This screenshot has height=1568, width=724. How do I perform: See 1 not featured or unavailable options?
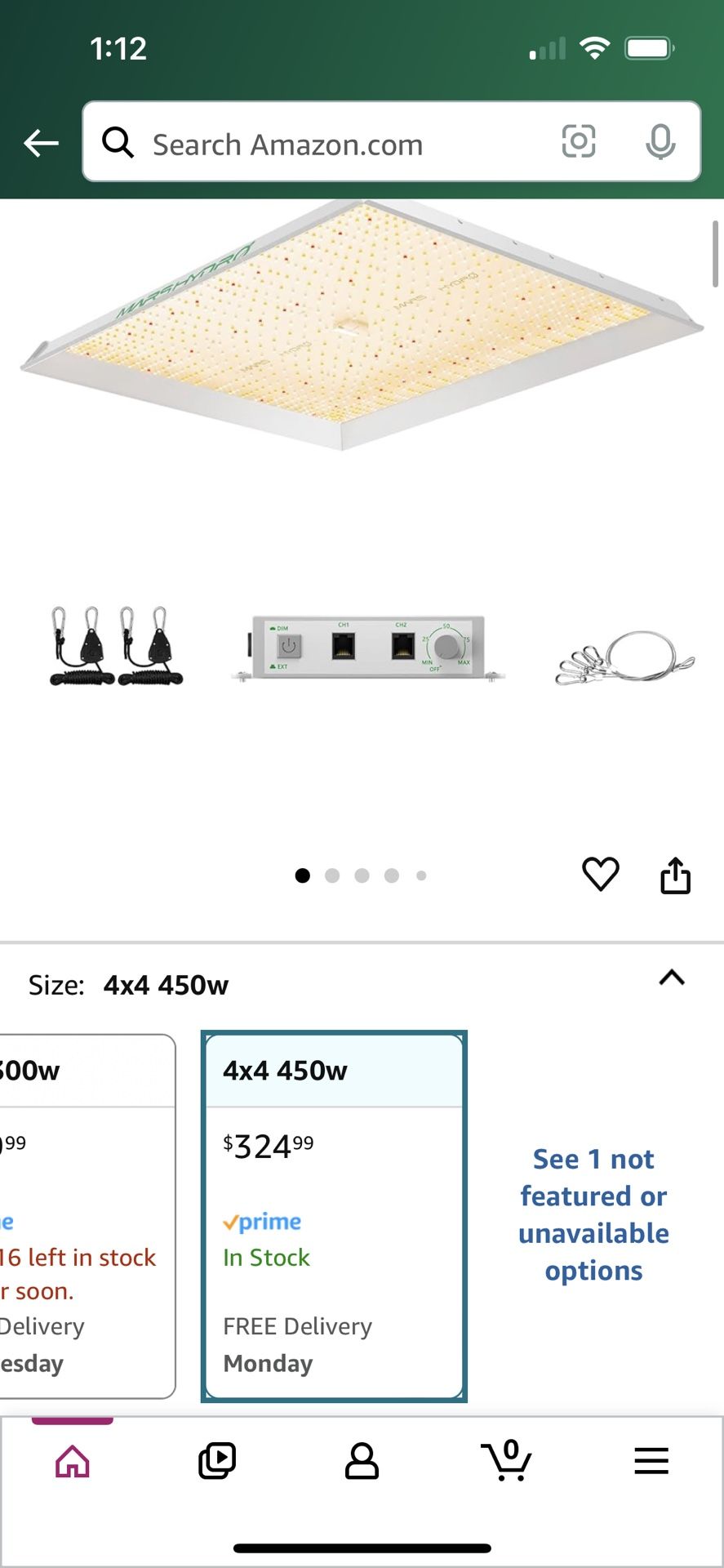[x=593, y=1214]
